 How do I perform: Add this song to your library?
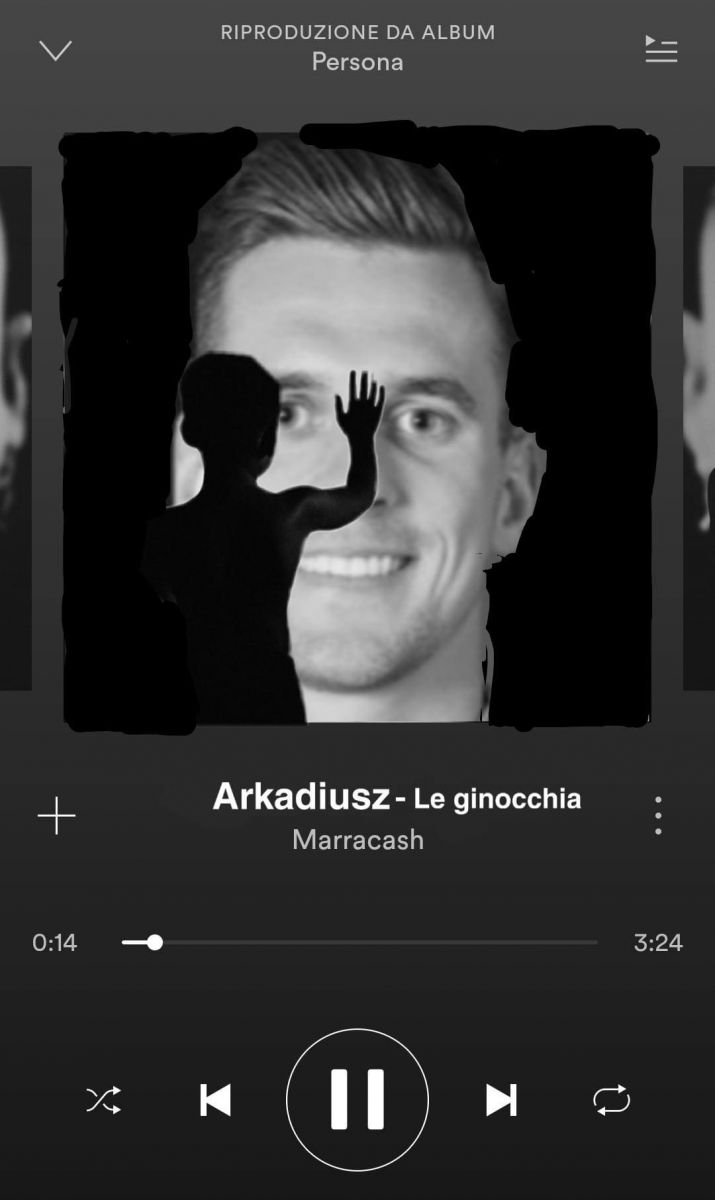click(x=57, y=817)
